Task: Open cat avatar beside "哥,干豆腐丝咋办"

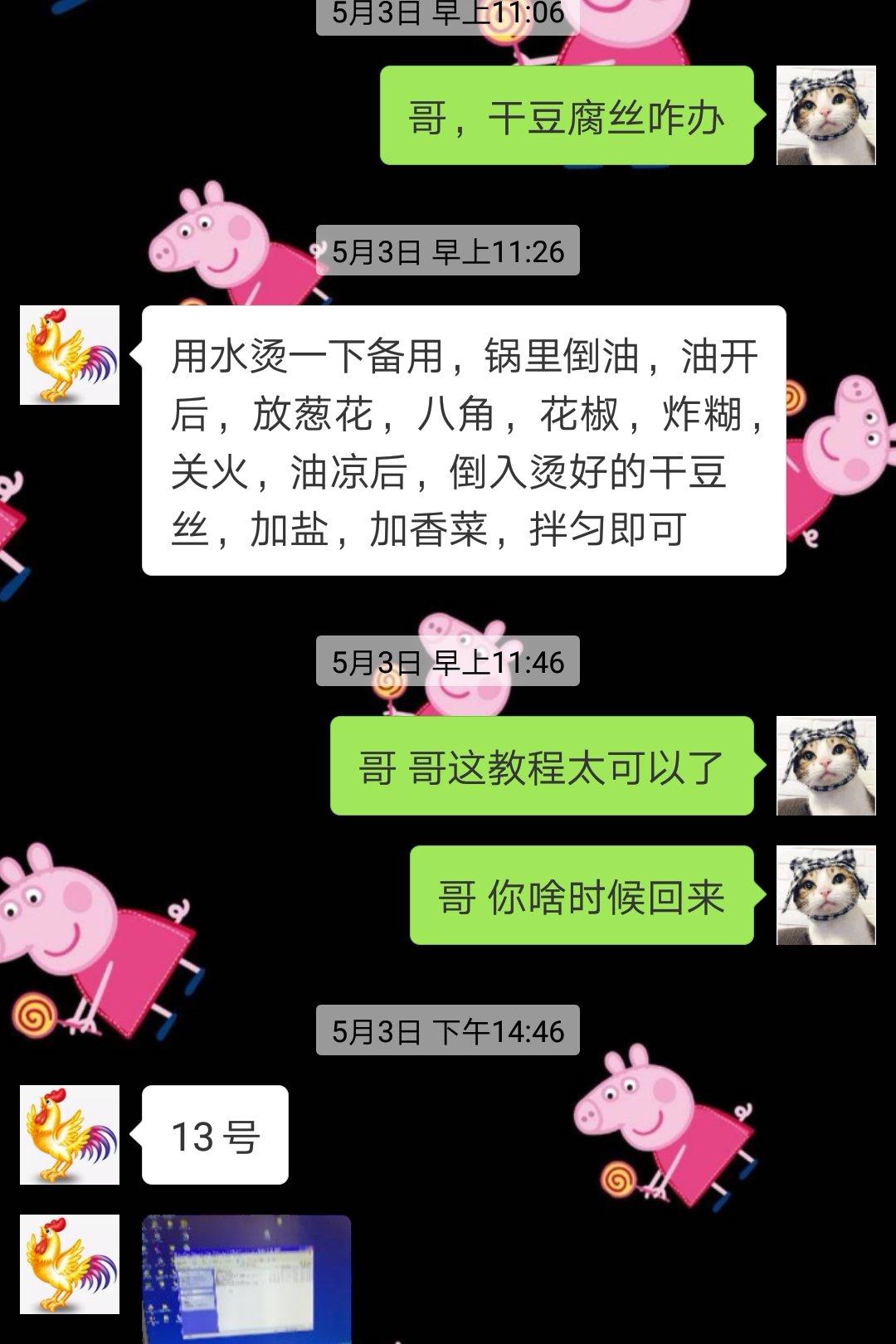Action: 825,115
